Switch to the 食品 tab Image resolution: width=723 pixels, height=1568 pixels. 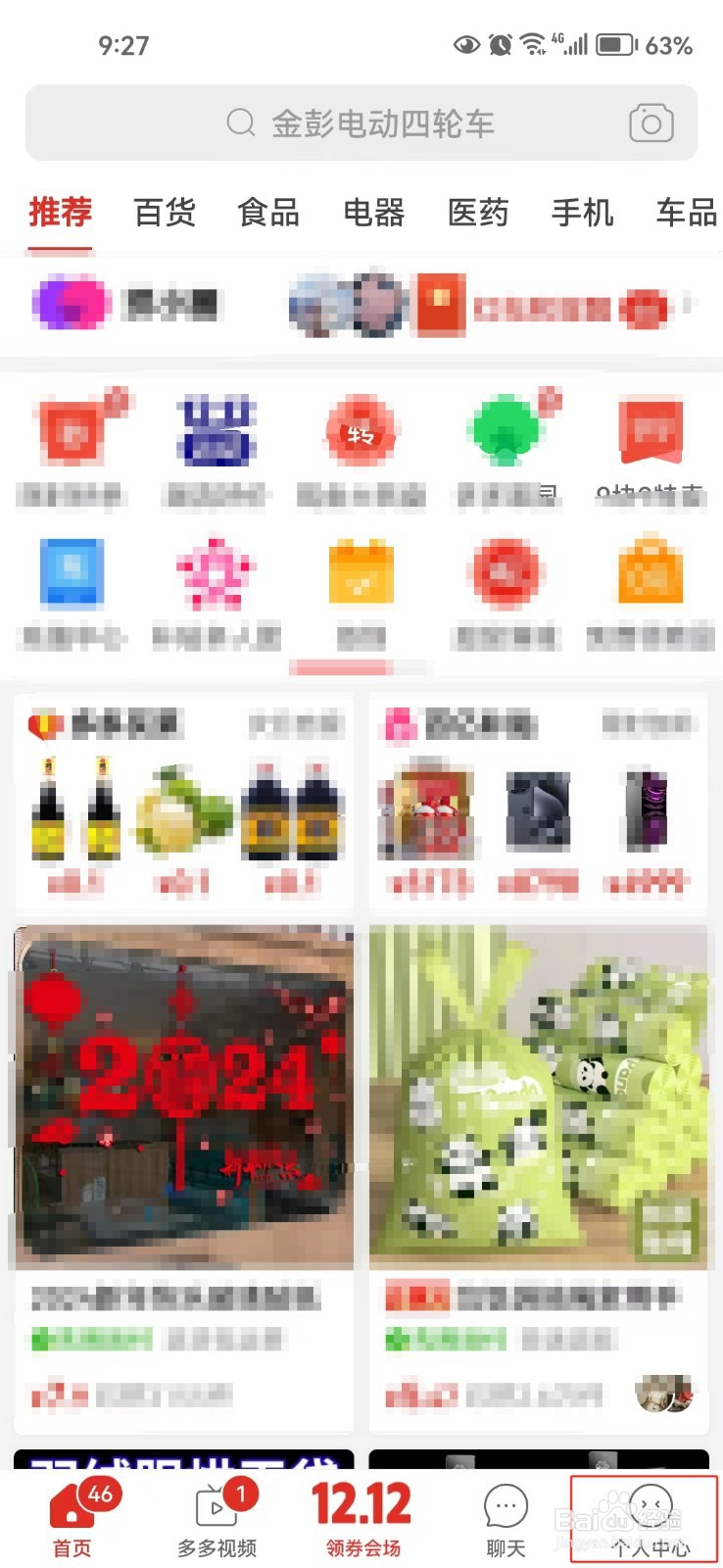[267, 212]
